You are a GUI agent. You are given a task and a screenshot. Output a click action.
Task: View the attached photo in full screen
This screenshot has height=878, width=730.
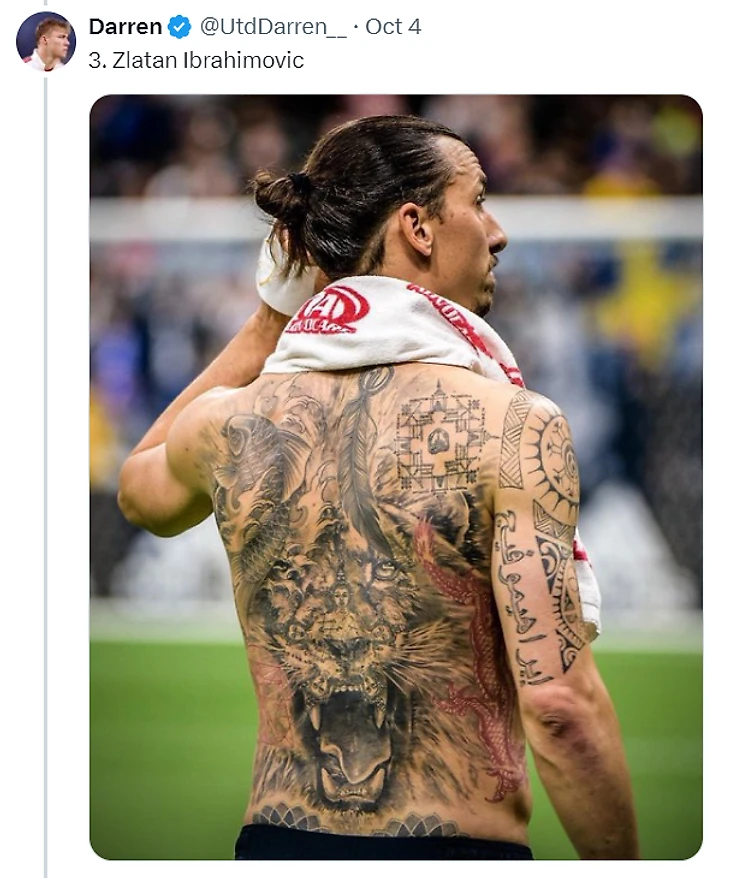pyautogui.click(x=395, y=476)
